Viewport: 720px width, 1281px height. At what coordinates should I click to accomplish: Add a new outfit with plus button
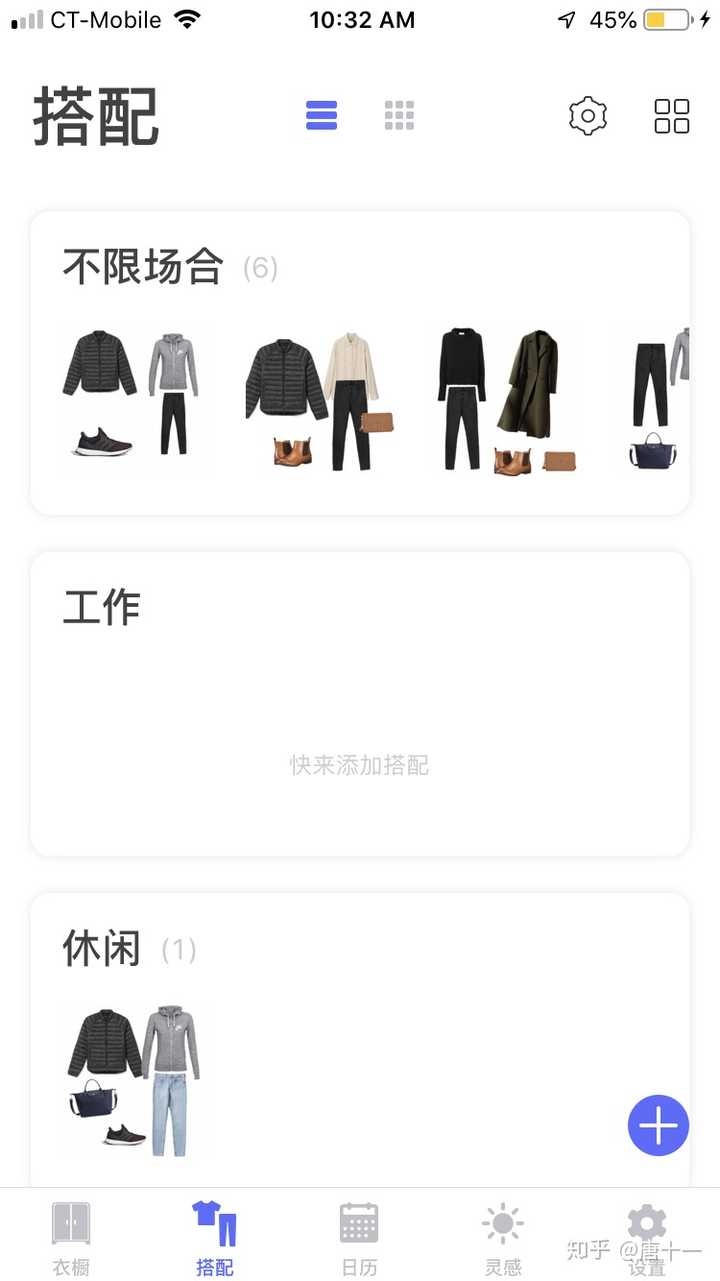click(658, 1126)
